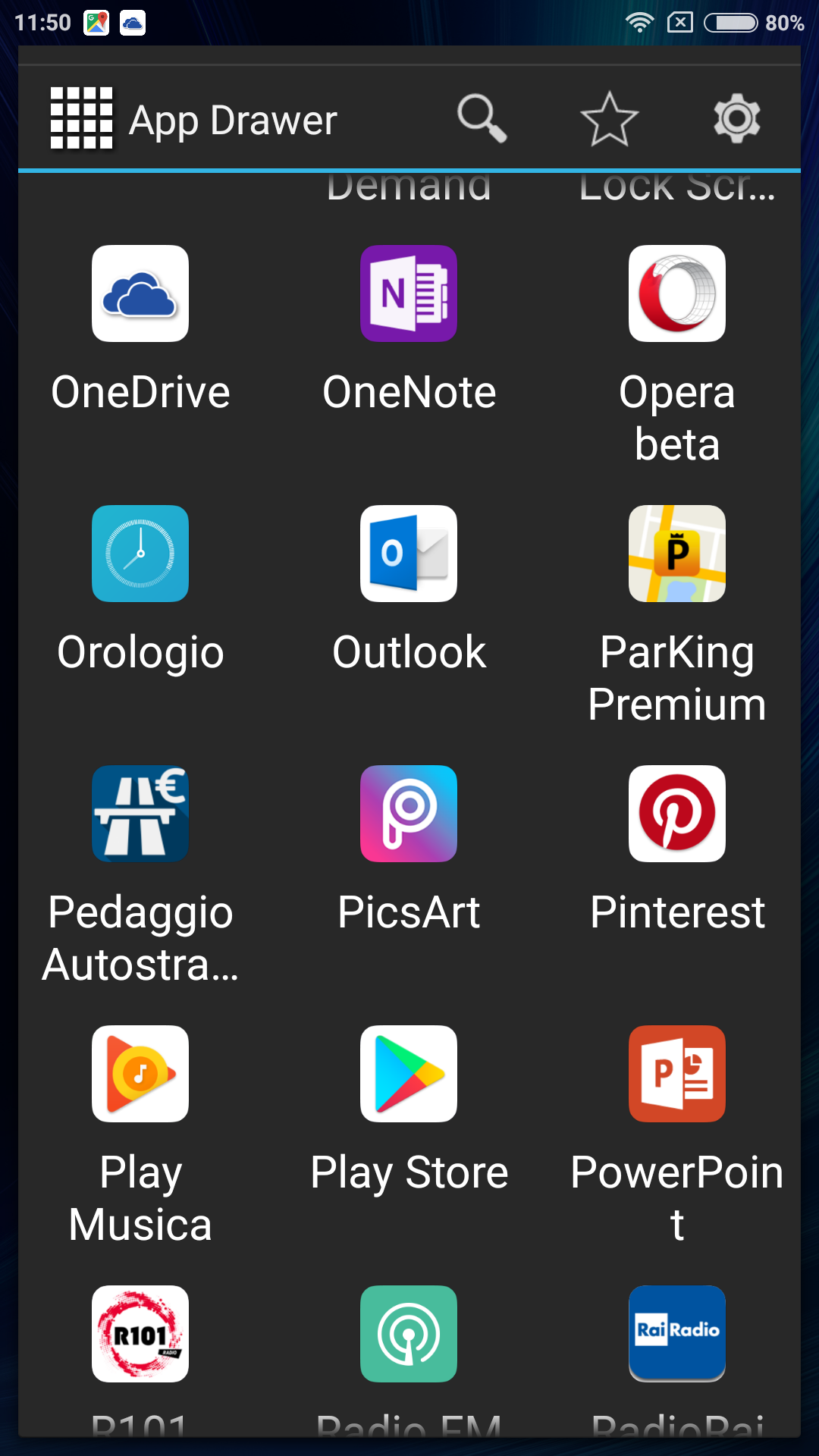Open the search magnifier in App Drawer
The width and height of the screenshot is (819, 1456).
pos(482,119)
